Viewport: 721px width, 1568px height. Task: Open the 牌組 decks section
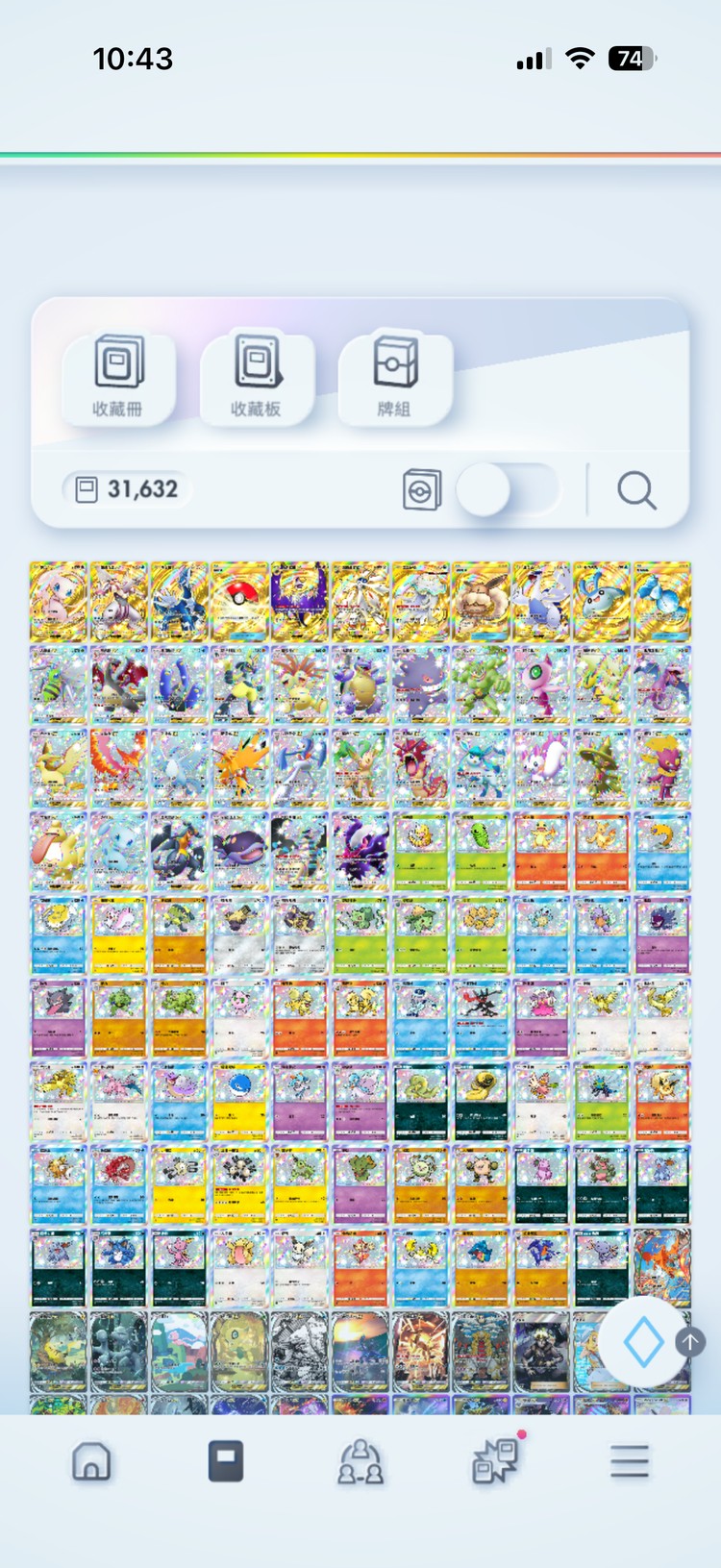[x=394, y=377]
